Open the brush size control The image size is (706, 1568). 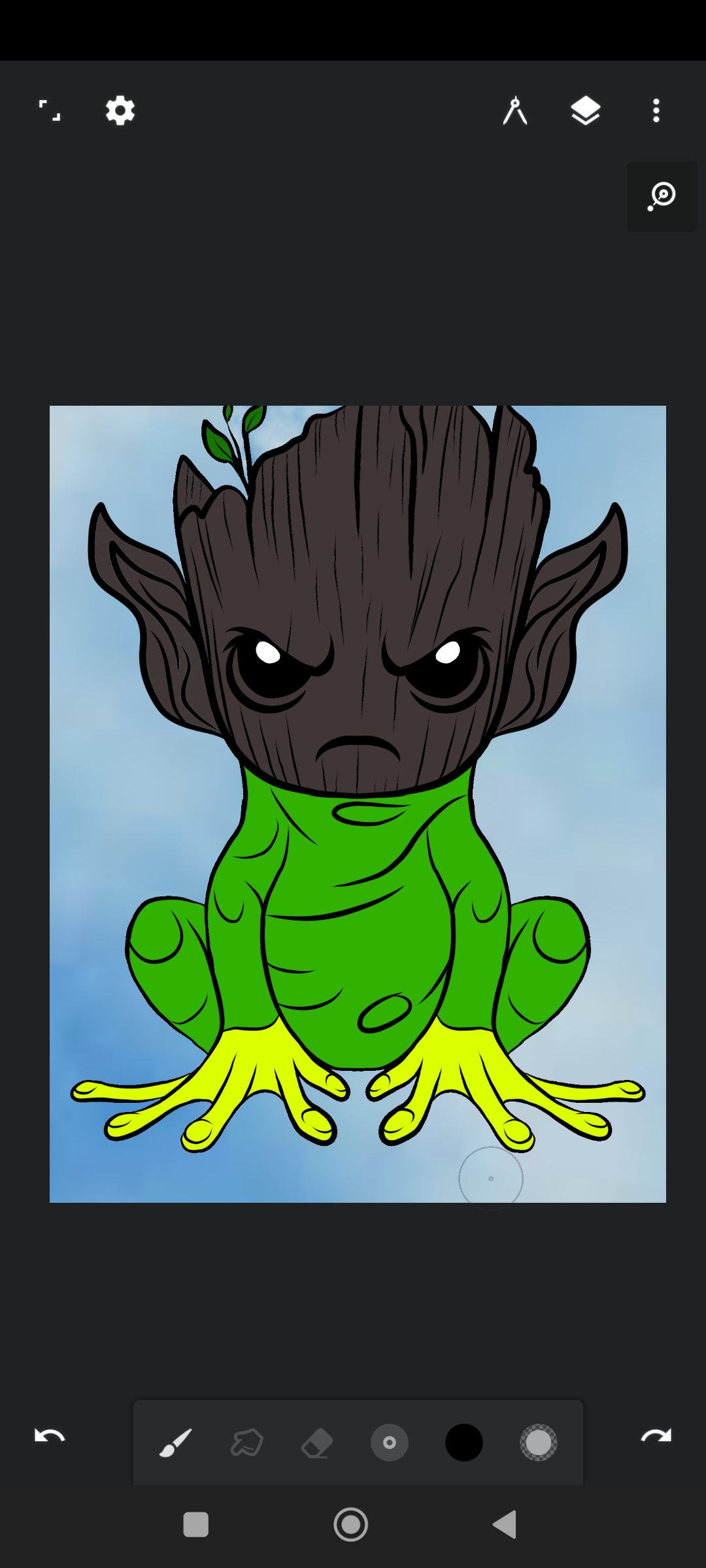[x=390, y=1442]
